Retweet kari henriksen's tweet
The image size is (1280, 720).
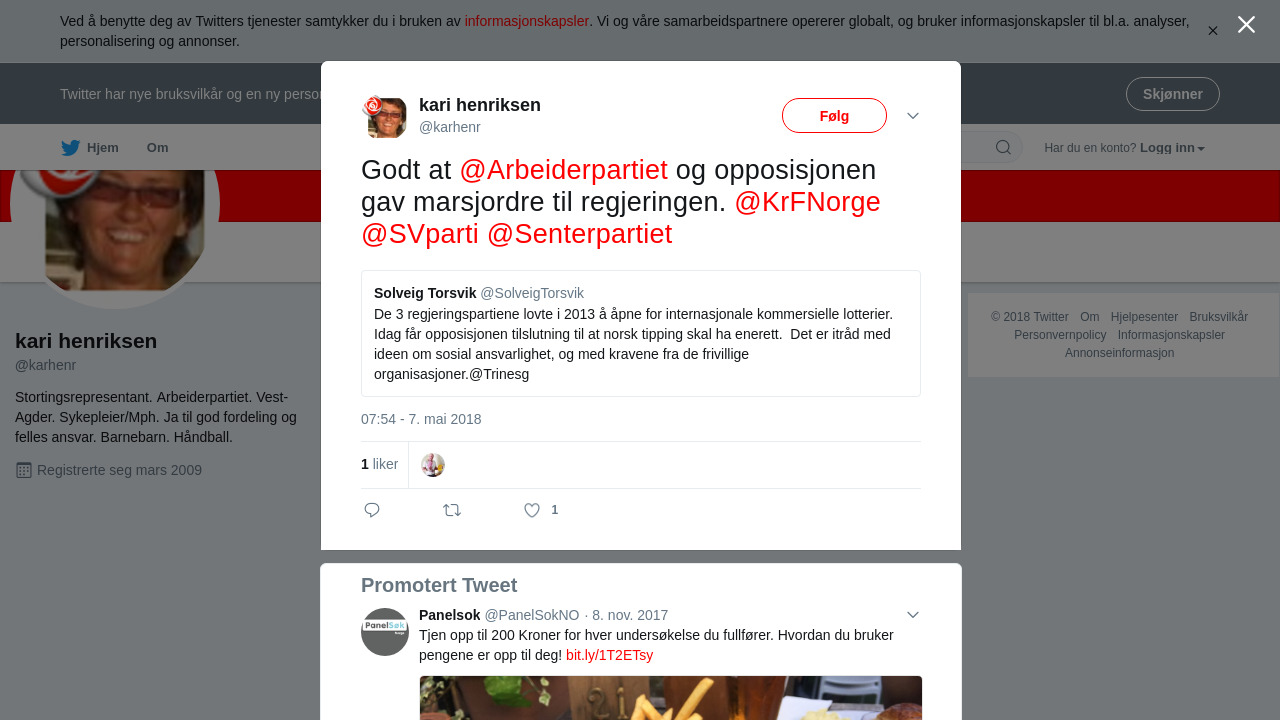[452, 510]
